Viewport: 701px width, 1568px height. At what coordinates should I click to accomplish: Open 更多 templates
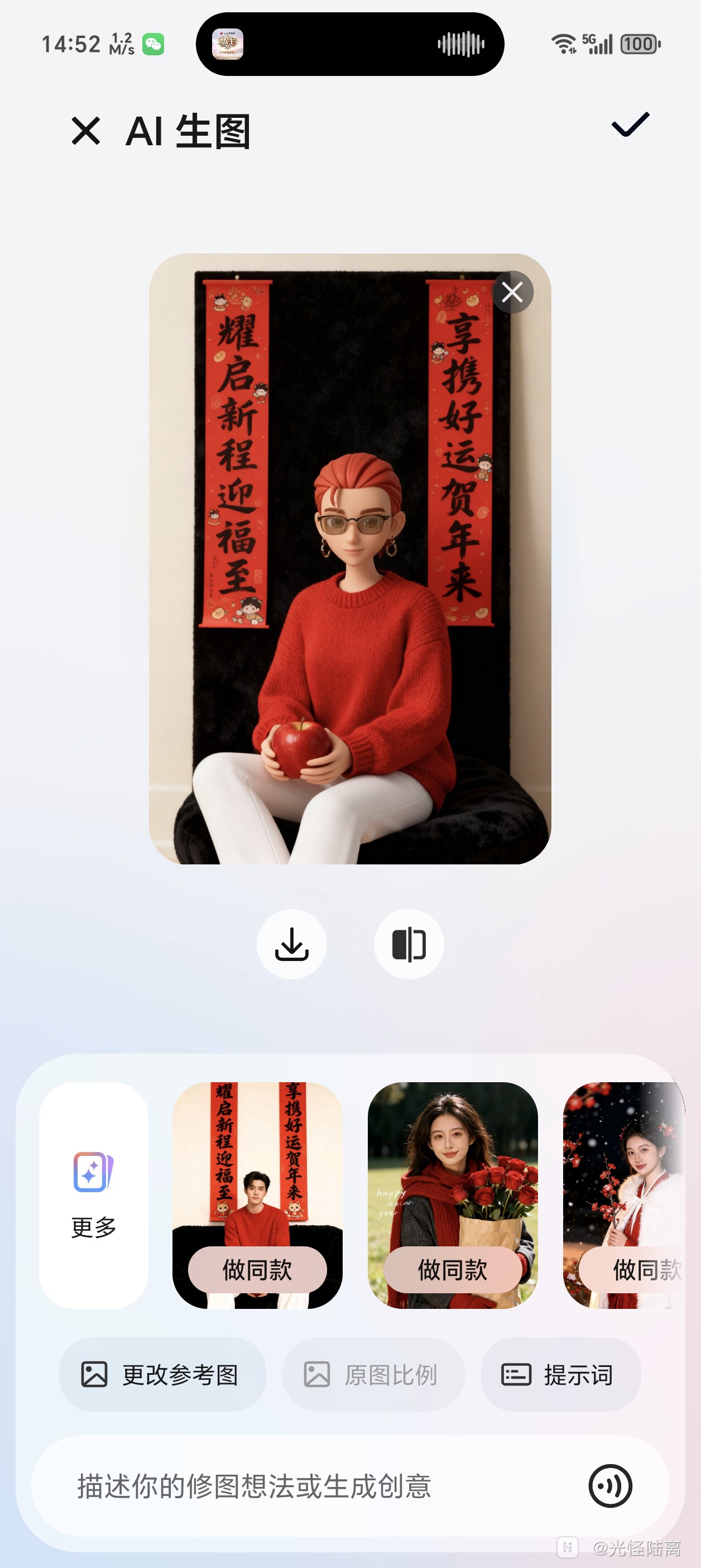click(x=94, y=1195)
